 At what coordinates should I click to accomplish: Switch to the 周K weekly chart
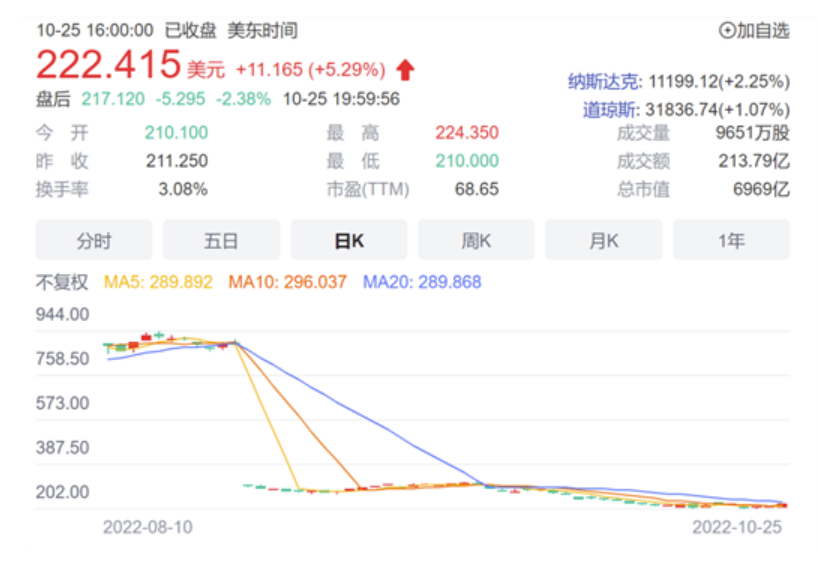(476, 240)
